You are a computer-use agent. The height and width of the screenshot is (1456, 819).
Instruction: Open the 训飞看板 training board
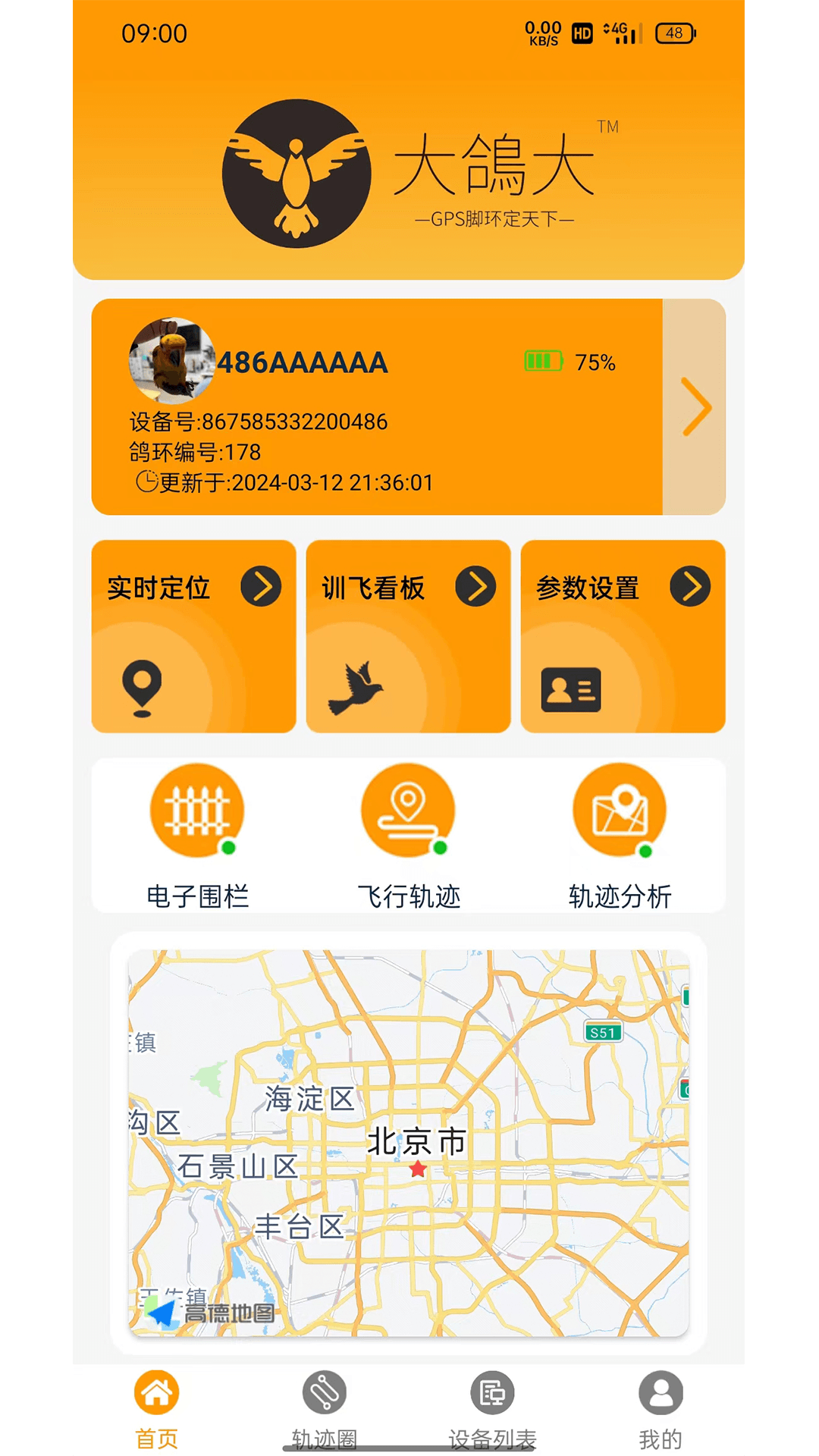click(408, 635)
